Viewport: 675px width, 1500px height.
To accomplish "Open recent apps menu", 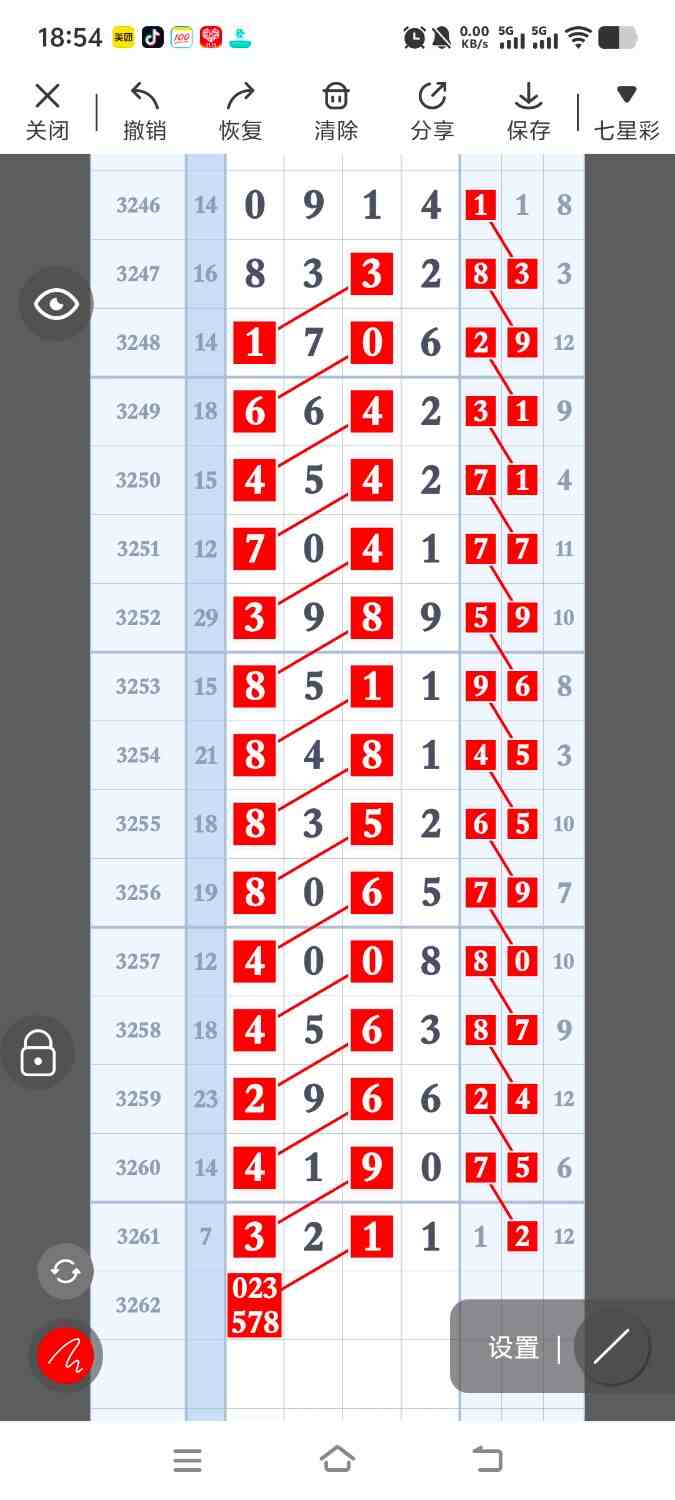I will click(187, 1460).
